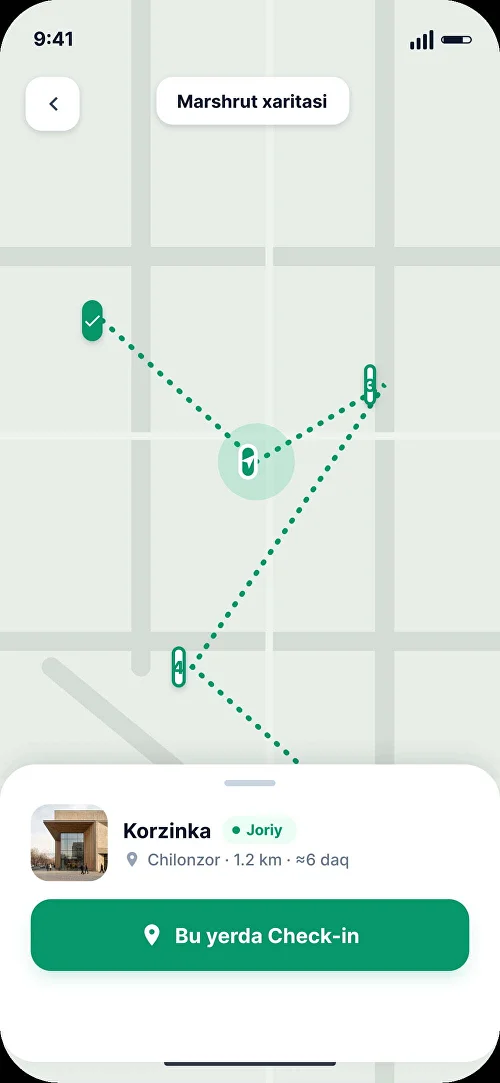
Task: Tap the bottom sheet drag handle
Action: tap(250, 783)
